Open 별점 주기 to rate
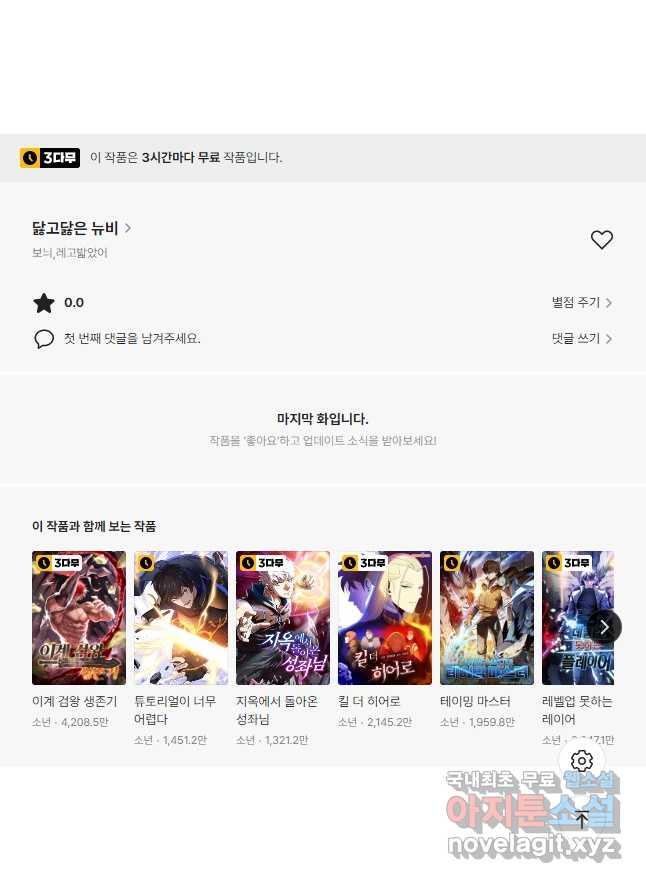This screenshot has height=883, width=646. coord(581,303)
